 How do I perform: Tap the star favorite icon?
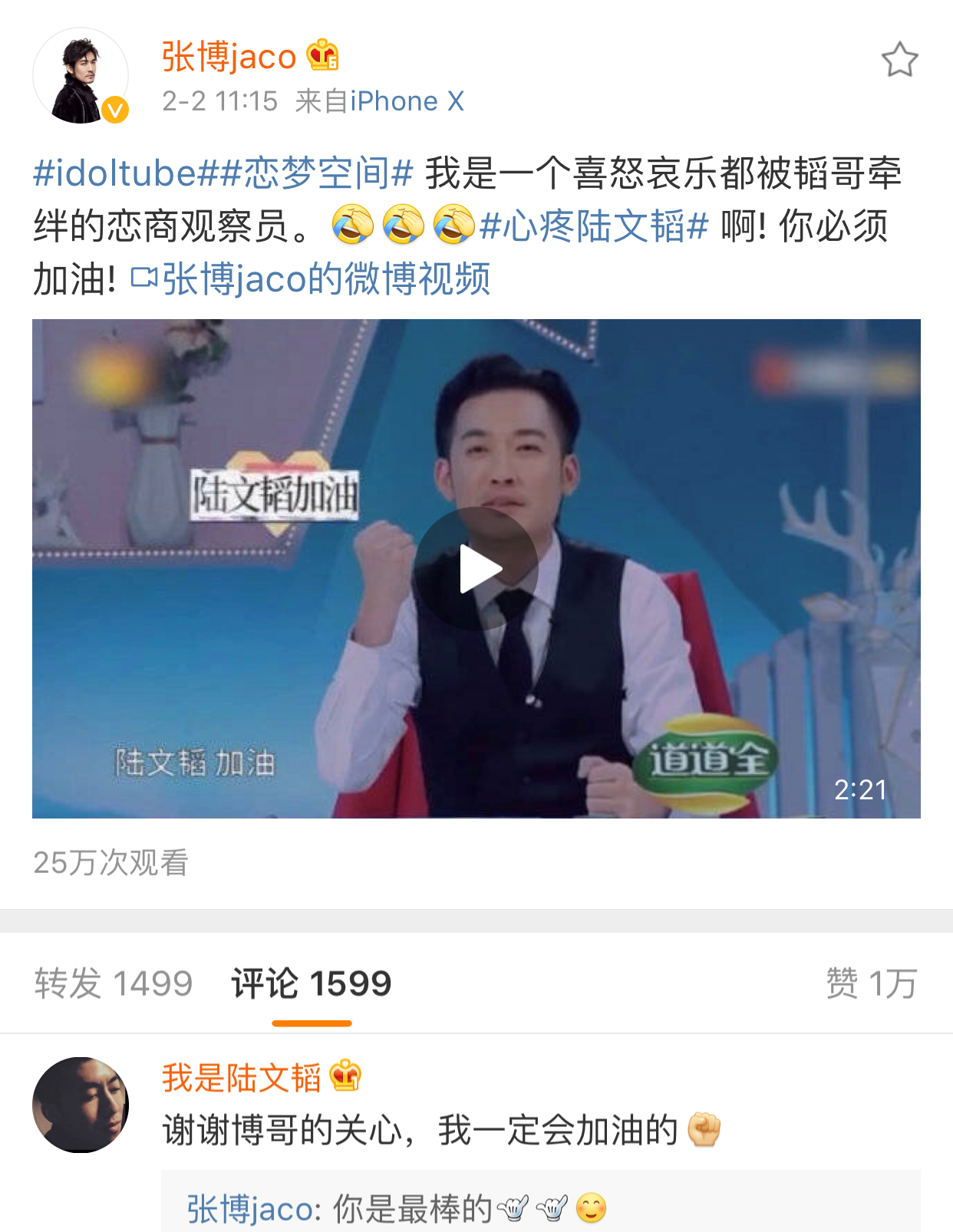(x=899, y=61)
